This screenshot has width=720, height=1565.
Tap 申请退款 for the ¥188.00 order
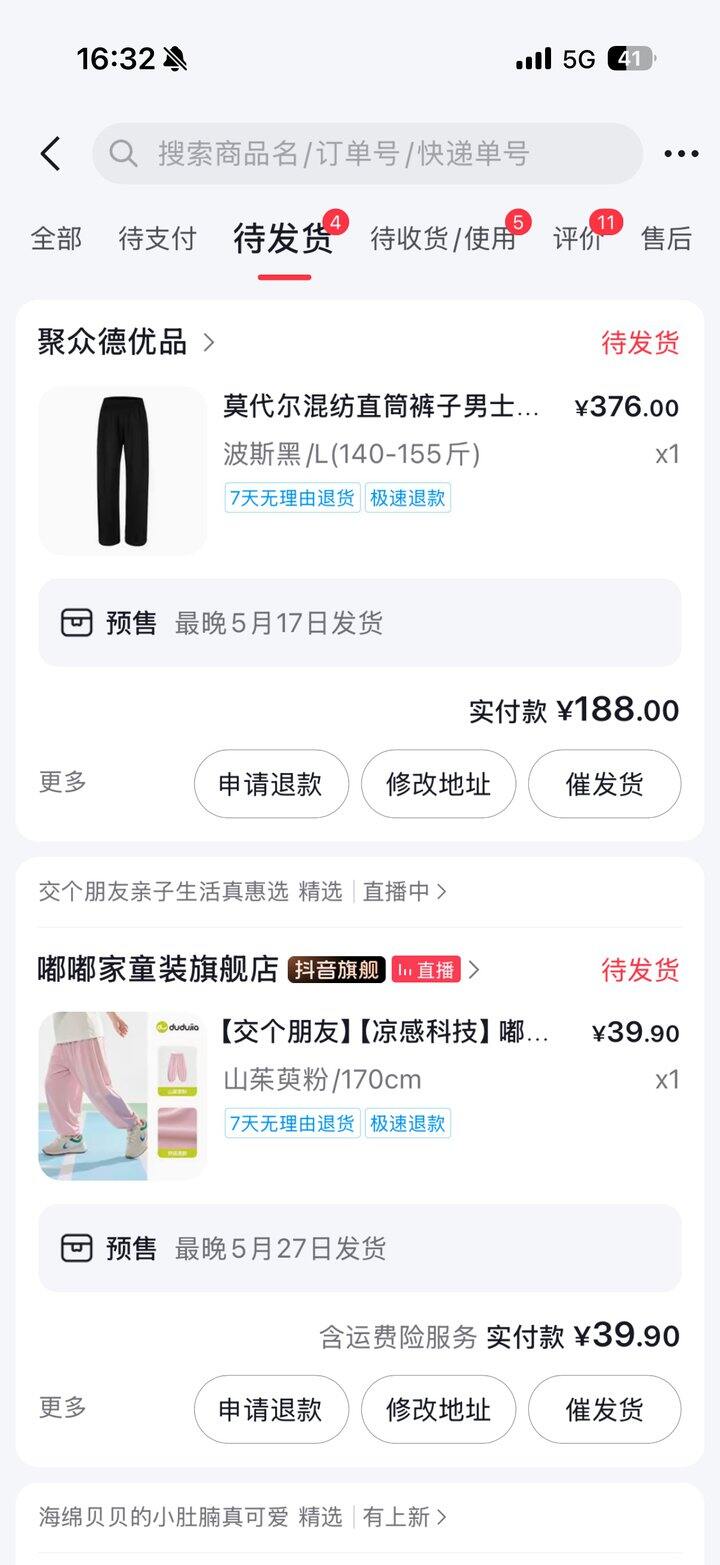tap(271, 784)
